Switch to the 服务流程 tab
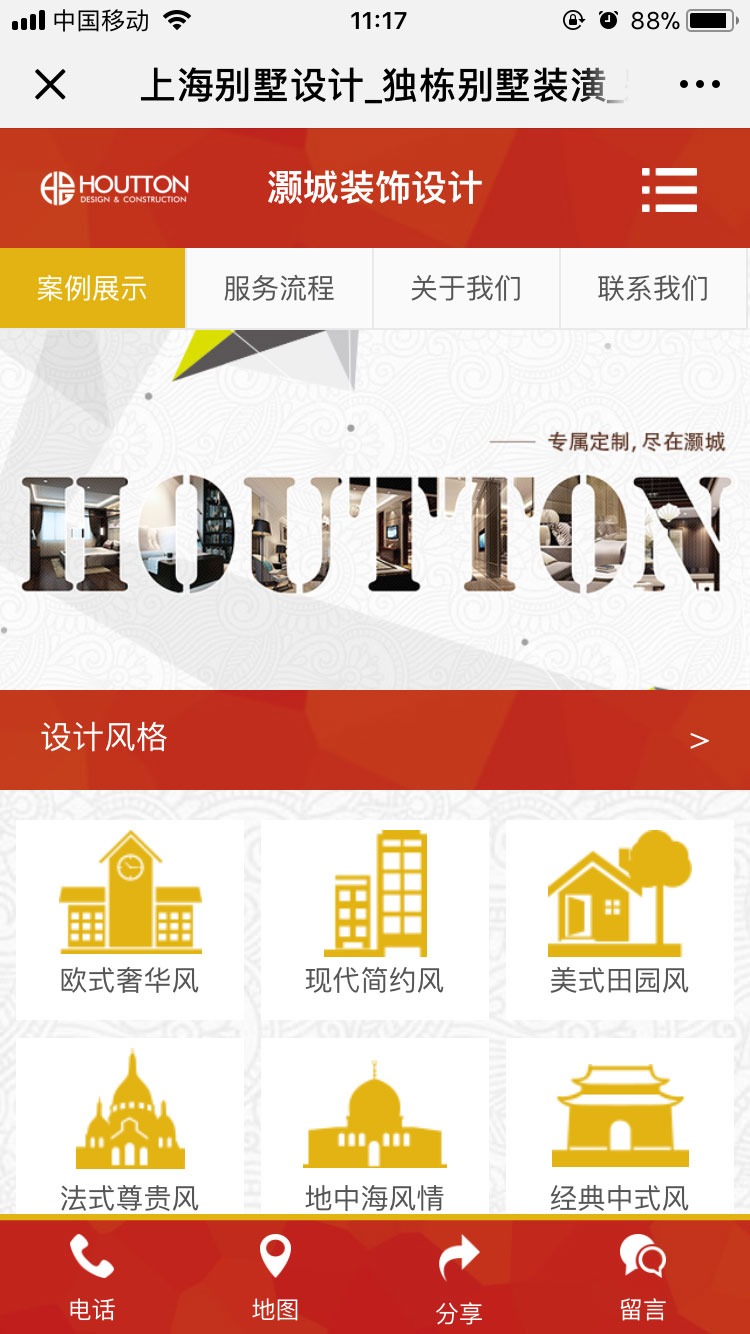750x1334 pixels. (x=279, y=289)
